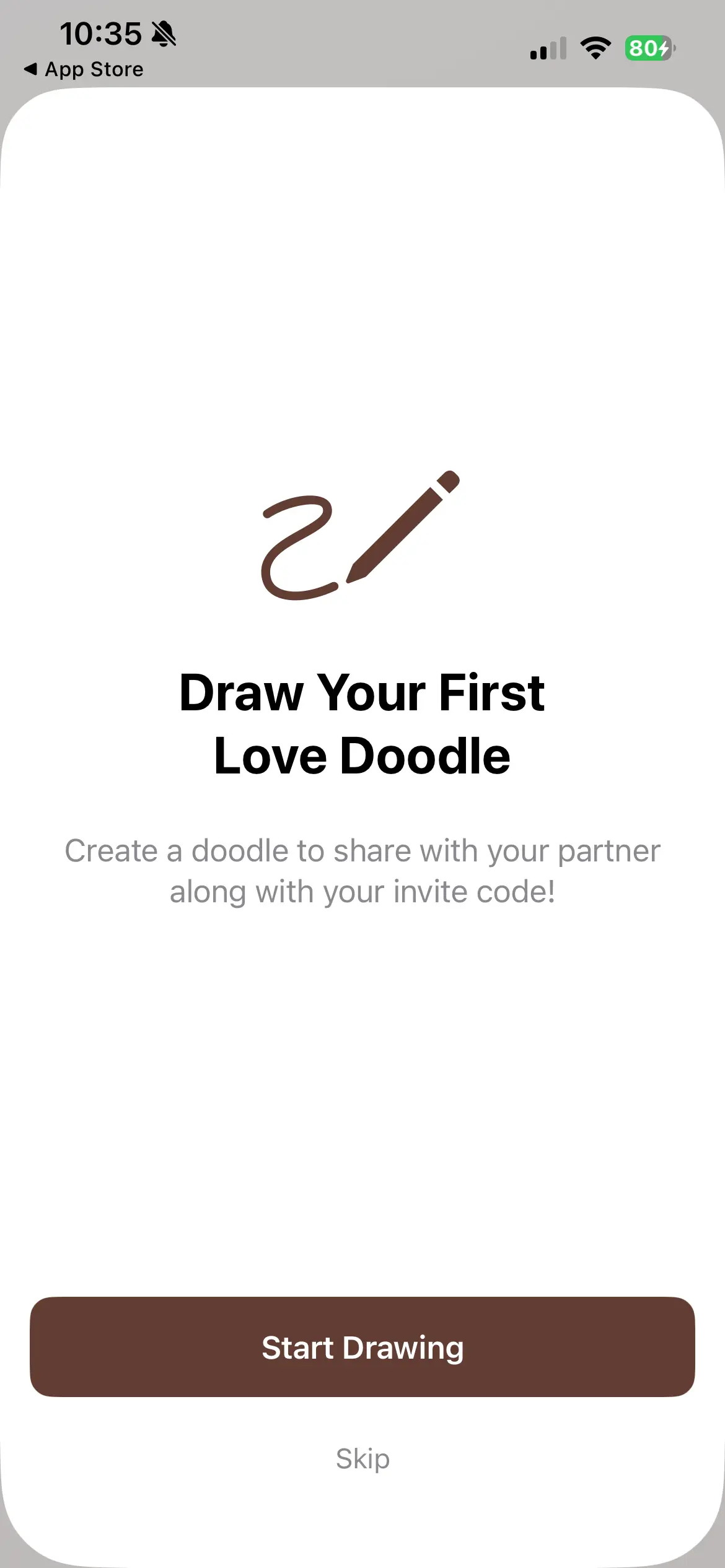Tap the Start Drawing button

pos(362,1348)
